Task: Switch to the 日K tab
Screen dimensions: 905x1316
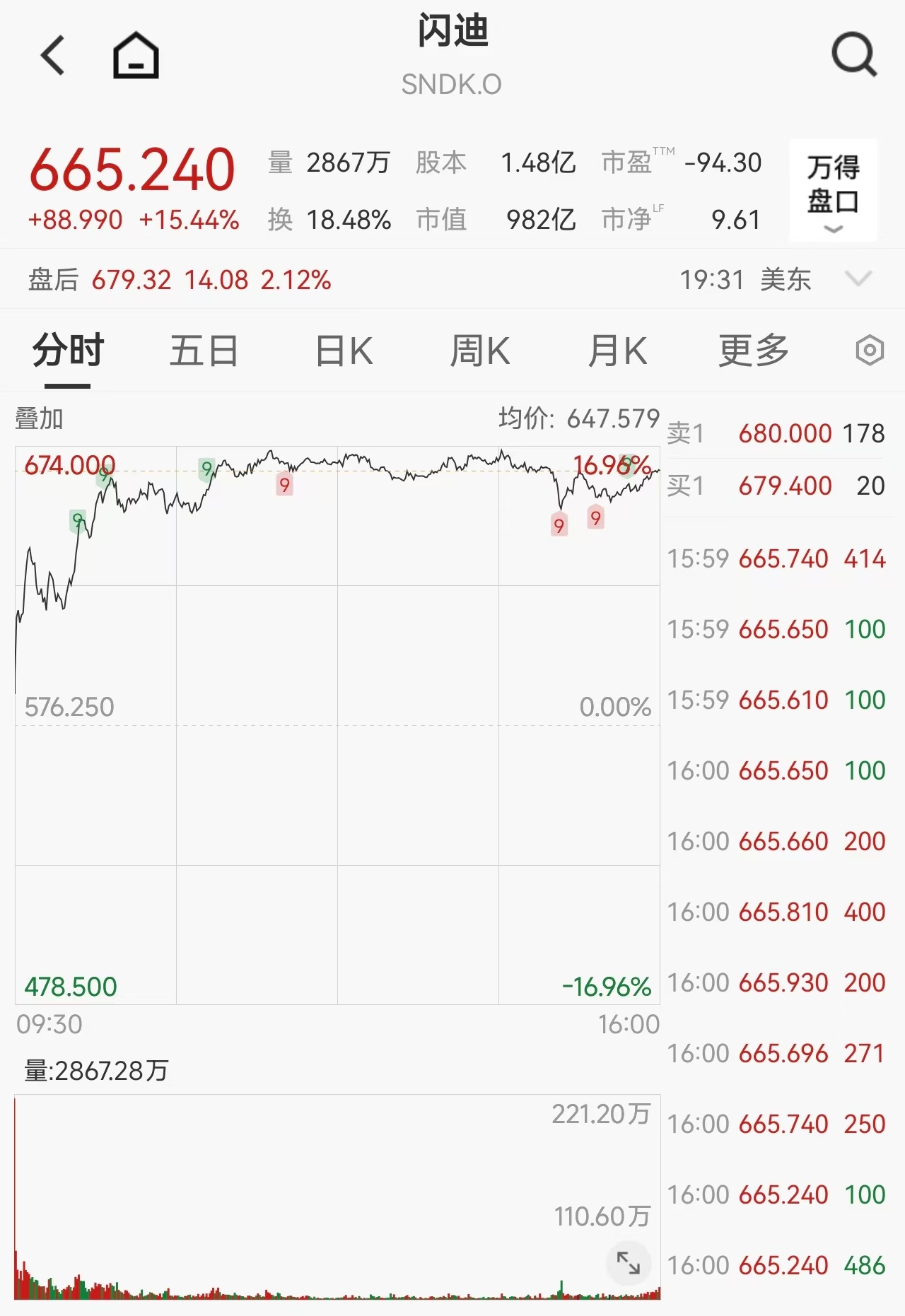Action: pyautogui.click(x=344, y=351)
